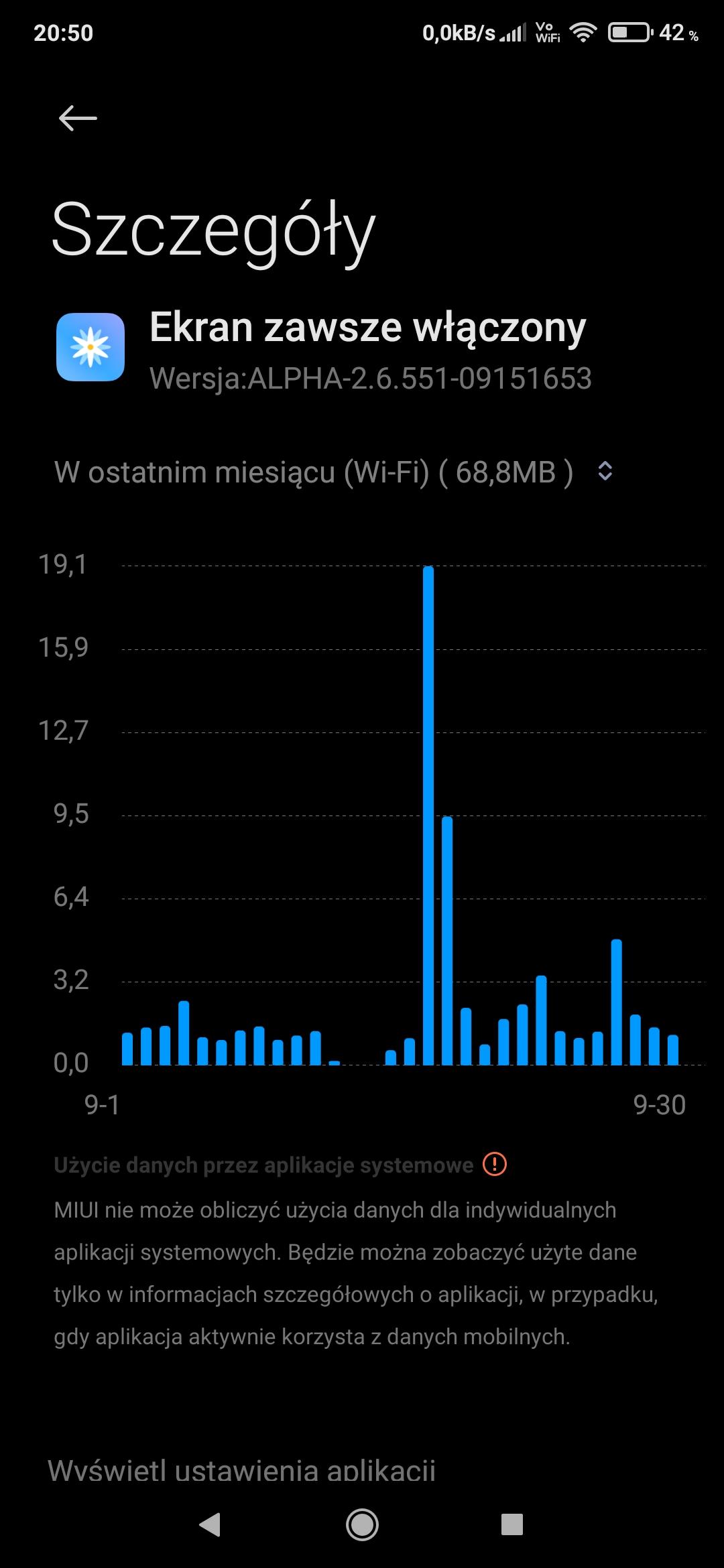Tap the system home button
Viewport: 724px width, 1568px height.
point(362,1525)
